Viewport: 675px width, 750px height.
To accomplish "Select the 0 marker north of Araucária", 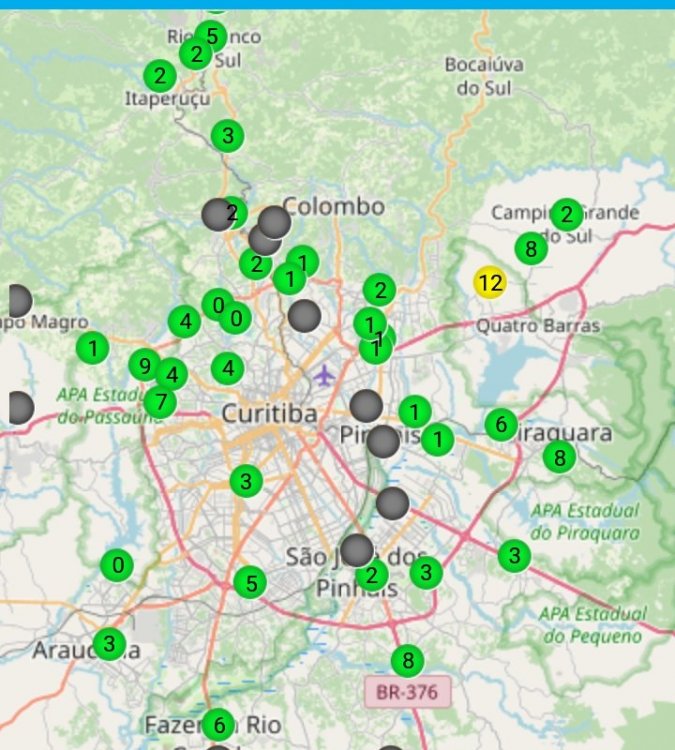I will 117,565.
